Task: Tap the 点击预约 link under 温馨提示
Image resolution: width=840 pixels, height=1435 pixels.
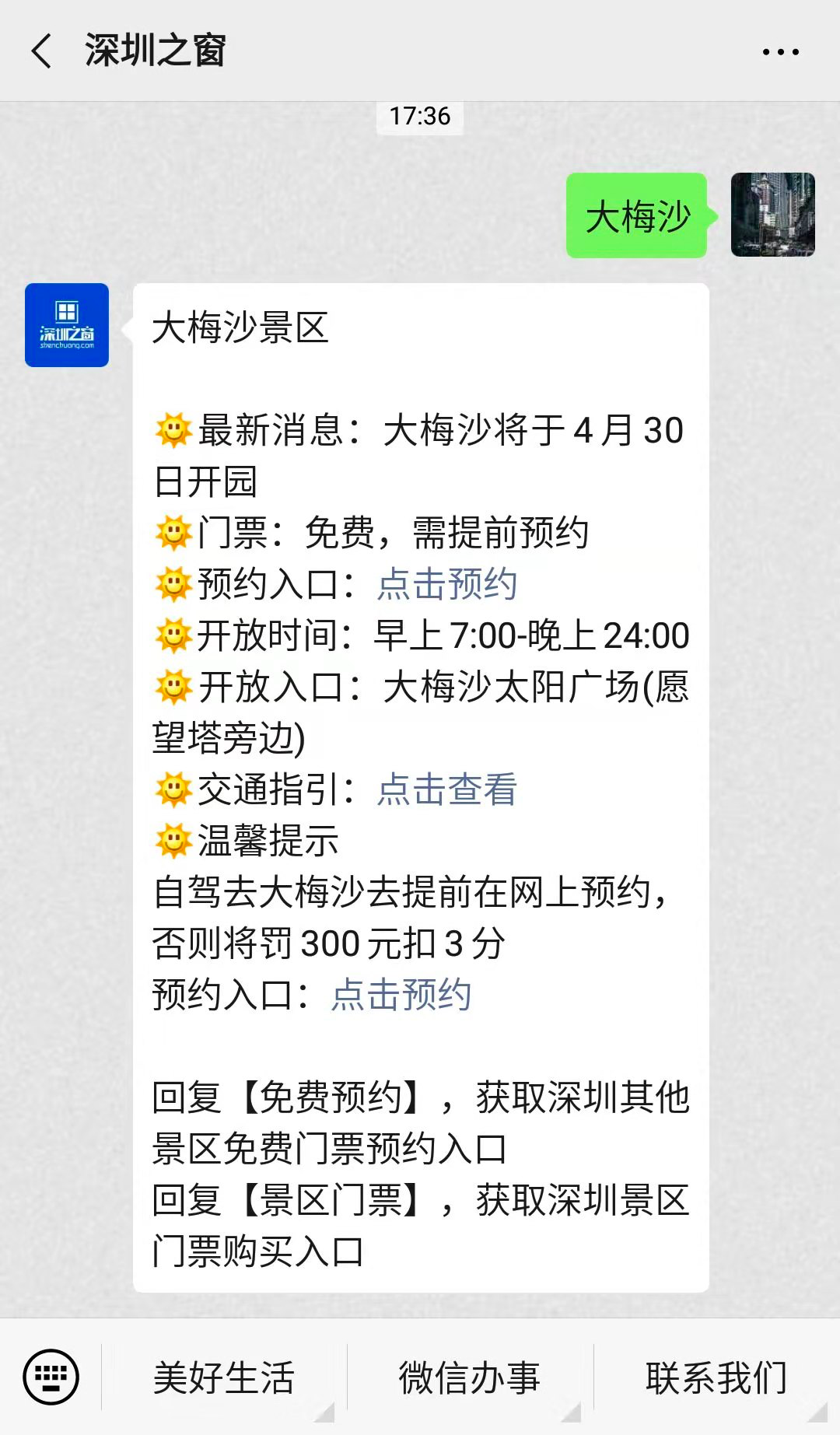Action: [401, 995]
